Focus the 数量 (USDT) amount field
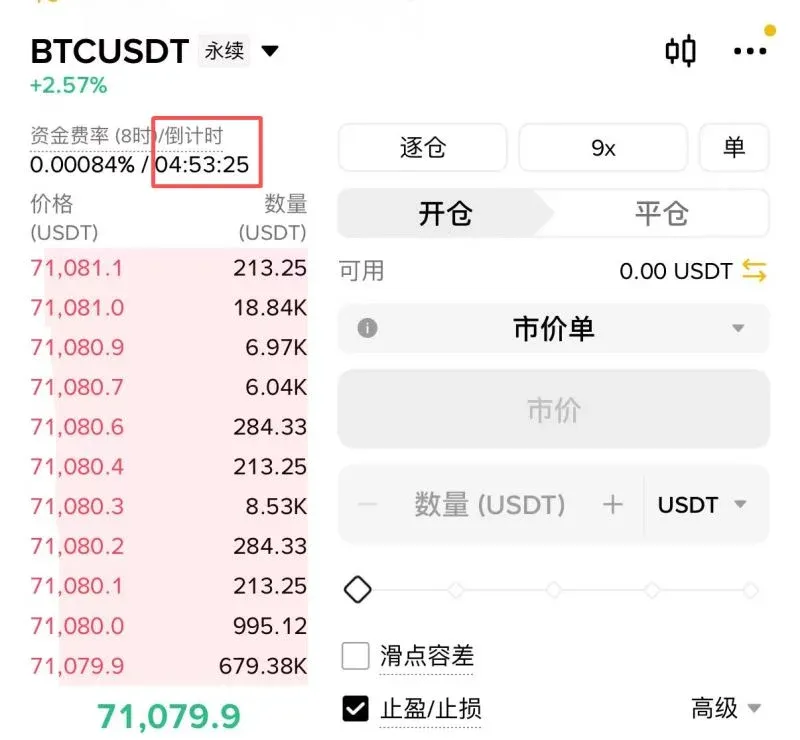800x740 pixels. [489, 505]
